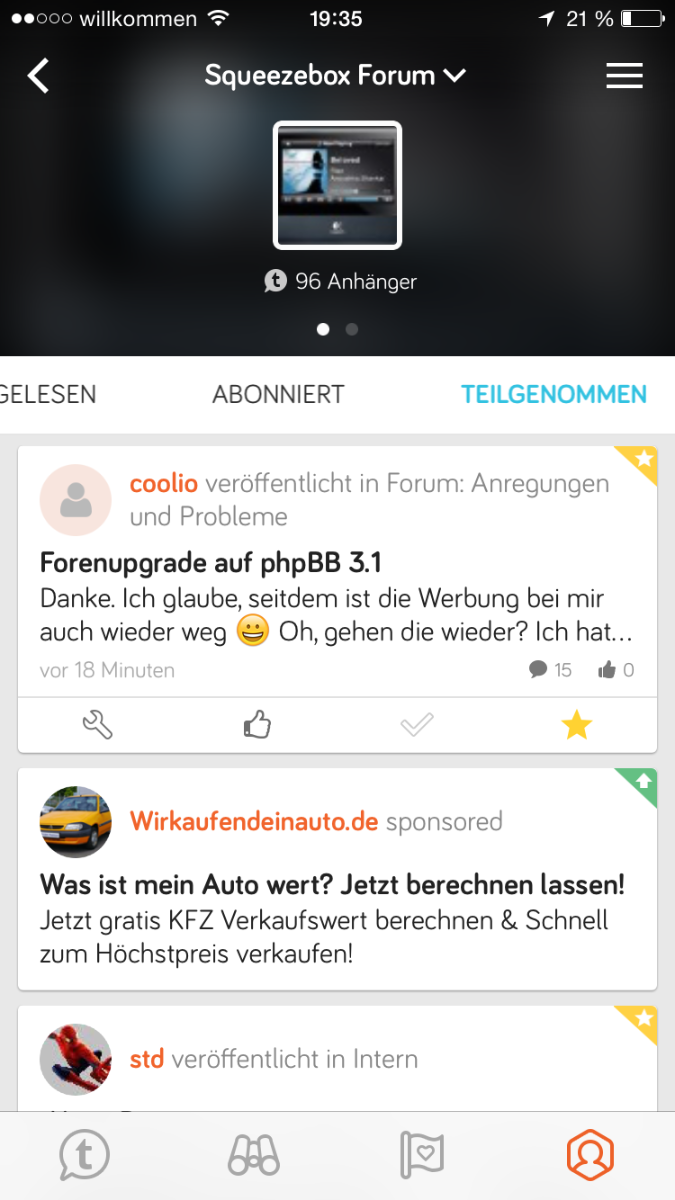Screen dimensions: 675x1200
Task: Open the wrench tools on the Forenupgrade post
Action: pyautogui.click(x=97, y=725)
